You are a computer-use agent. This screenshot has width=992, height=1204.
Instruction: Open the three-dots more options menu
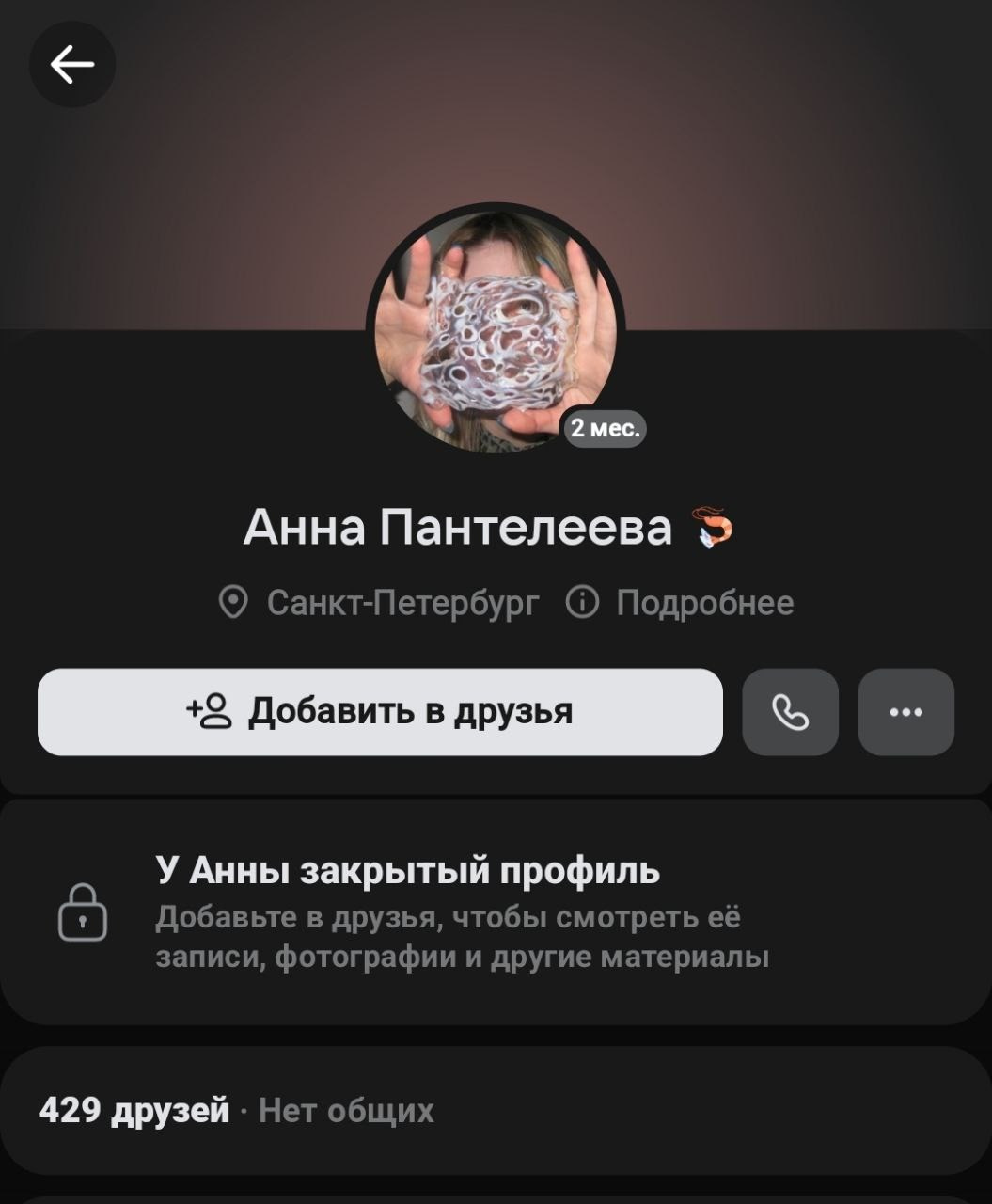pyautogui.click(x=905, y=712)
